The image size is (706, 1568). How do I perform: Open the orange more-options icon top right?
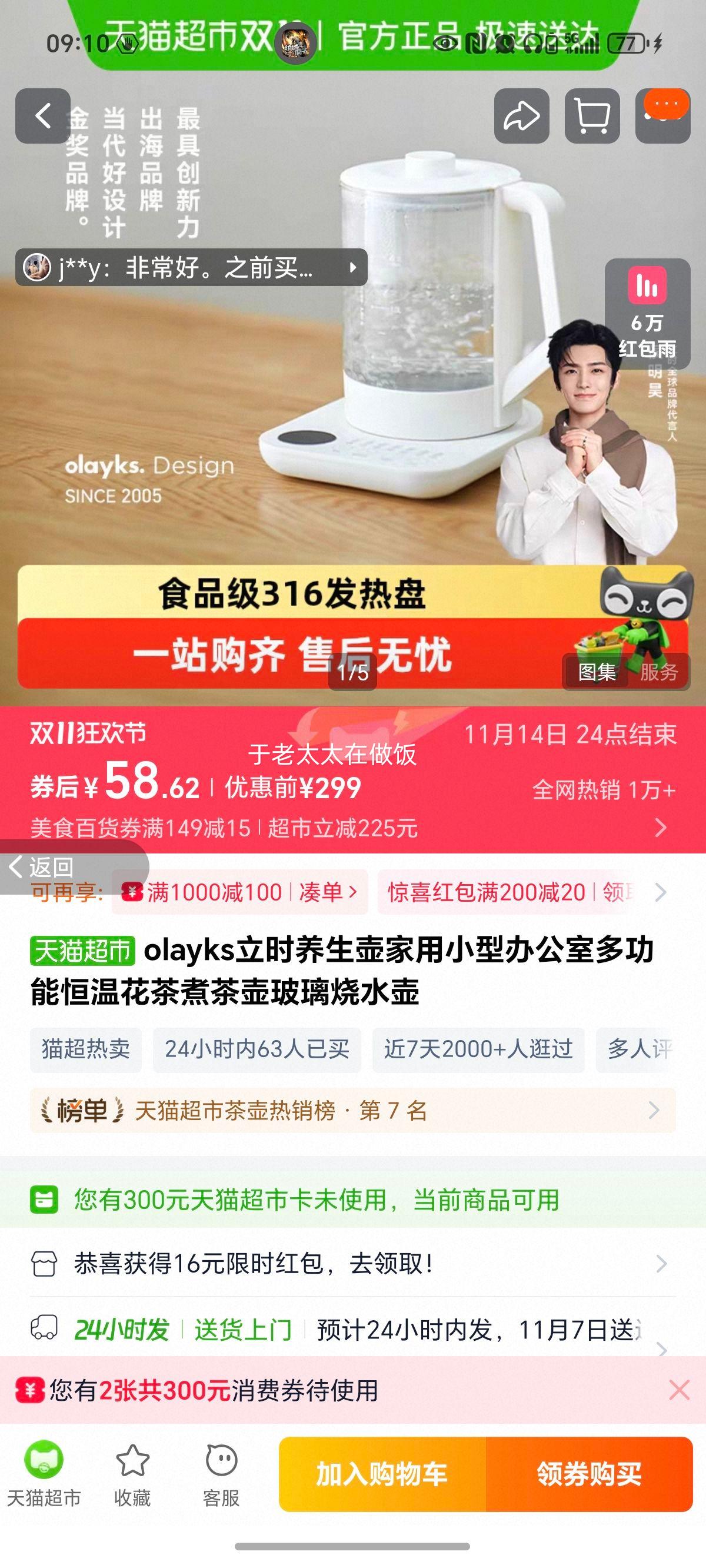tap(664, 115)
